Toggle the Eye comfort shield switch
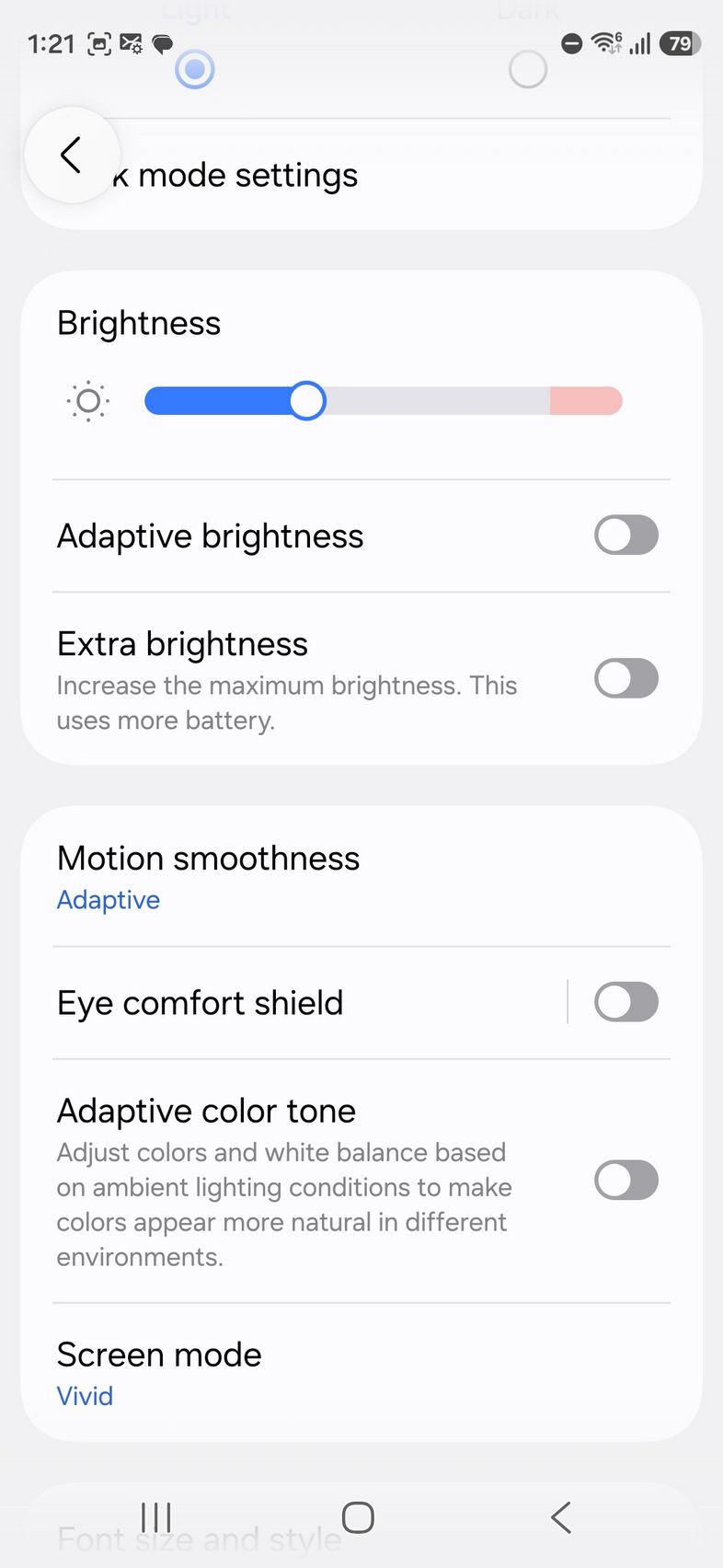The height and width of the screenshot is (1568, 723). coord(625,1002)
